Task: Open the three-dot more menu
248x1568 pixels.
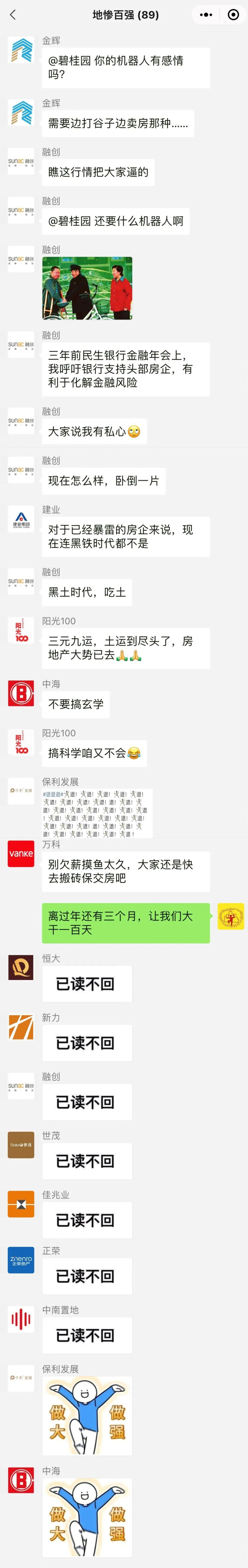Action: pos(206,15)
